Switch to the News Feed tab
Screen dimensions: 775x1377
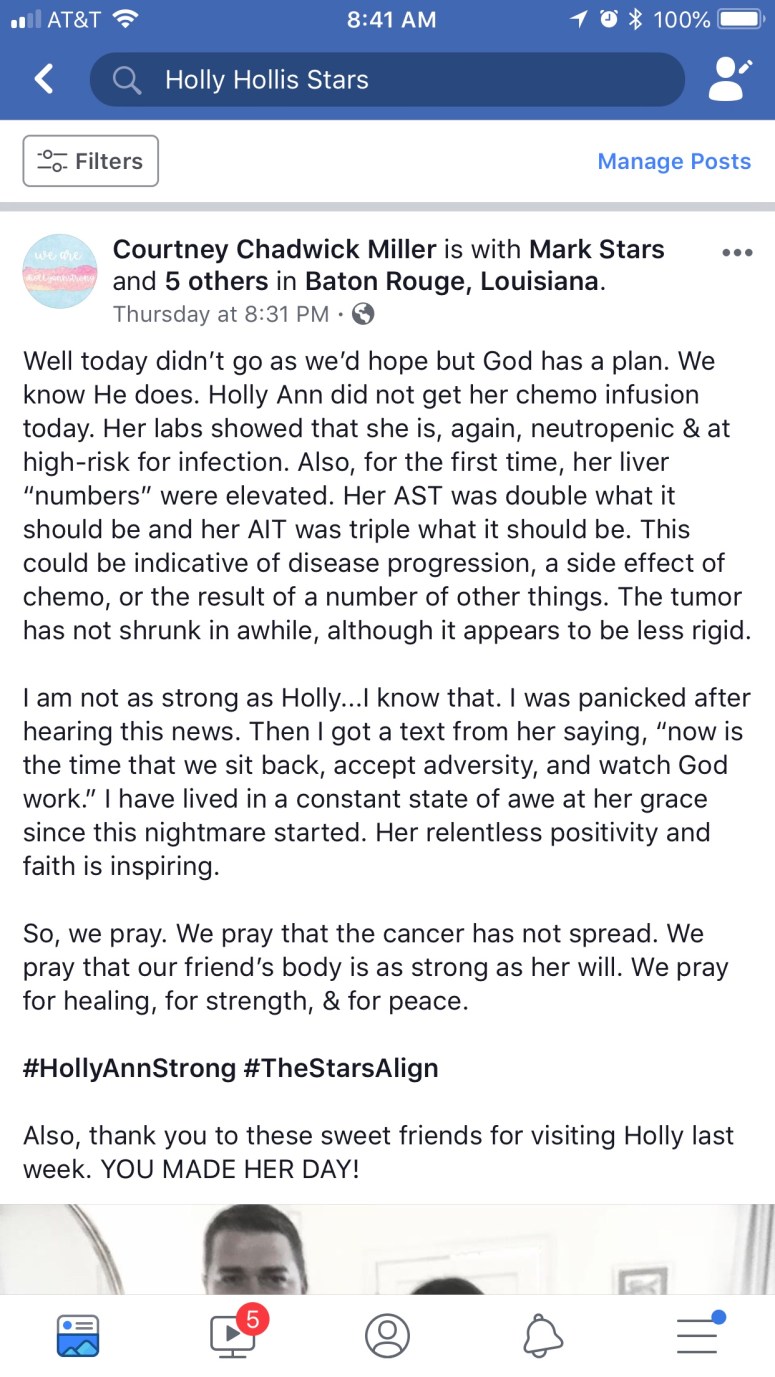click(x=78, y=1335)
